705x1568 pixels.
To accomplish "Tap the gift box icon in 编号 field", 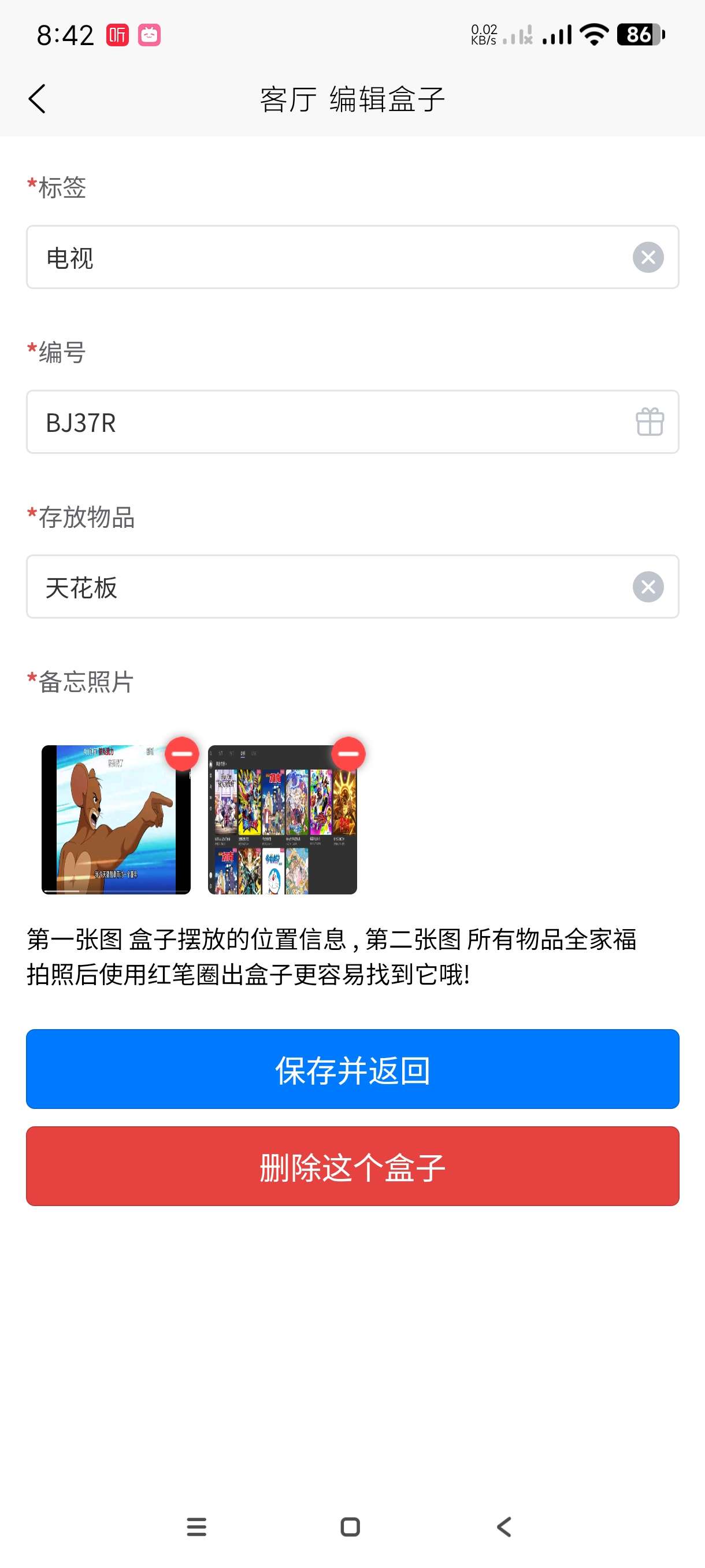I will coord(649,423).
